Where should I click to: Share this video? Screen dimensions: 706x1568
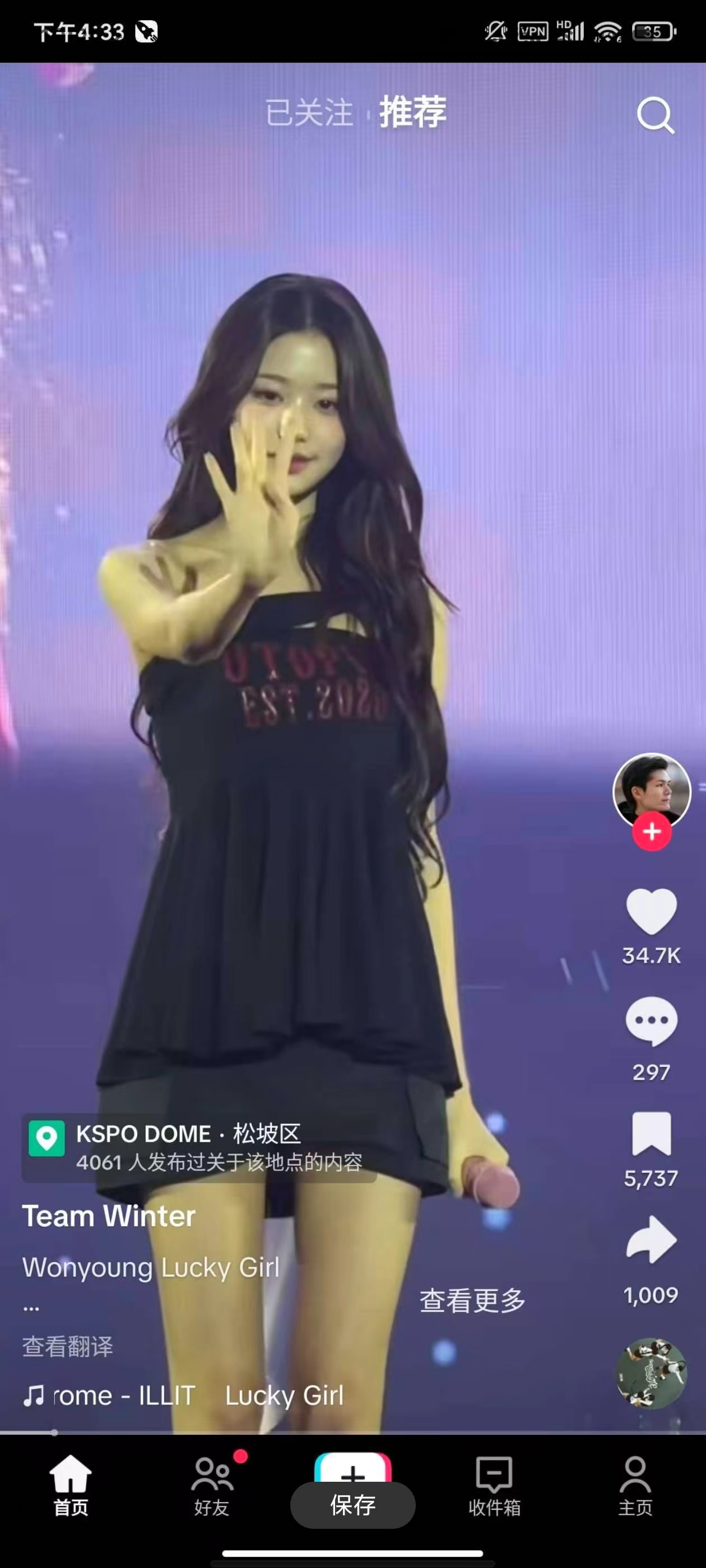point(651,1240)
